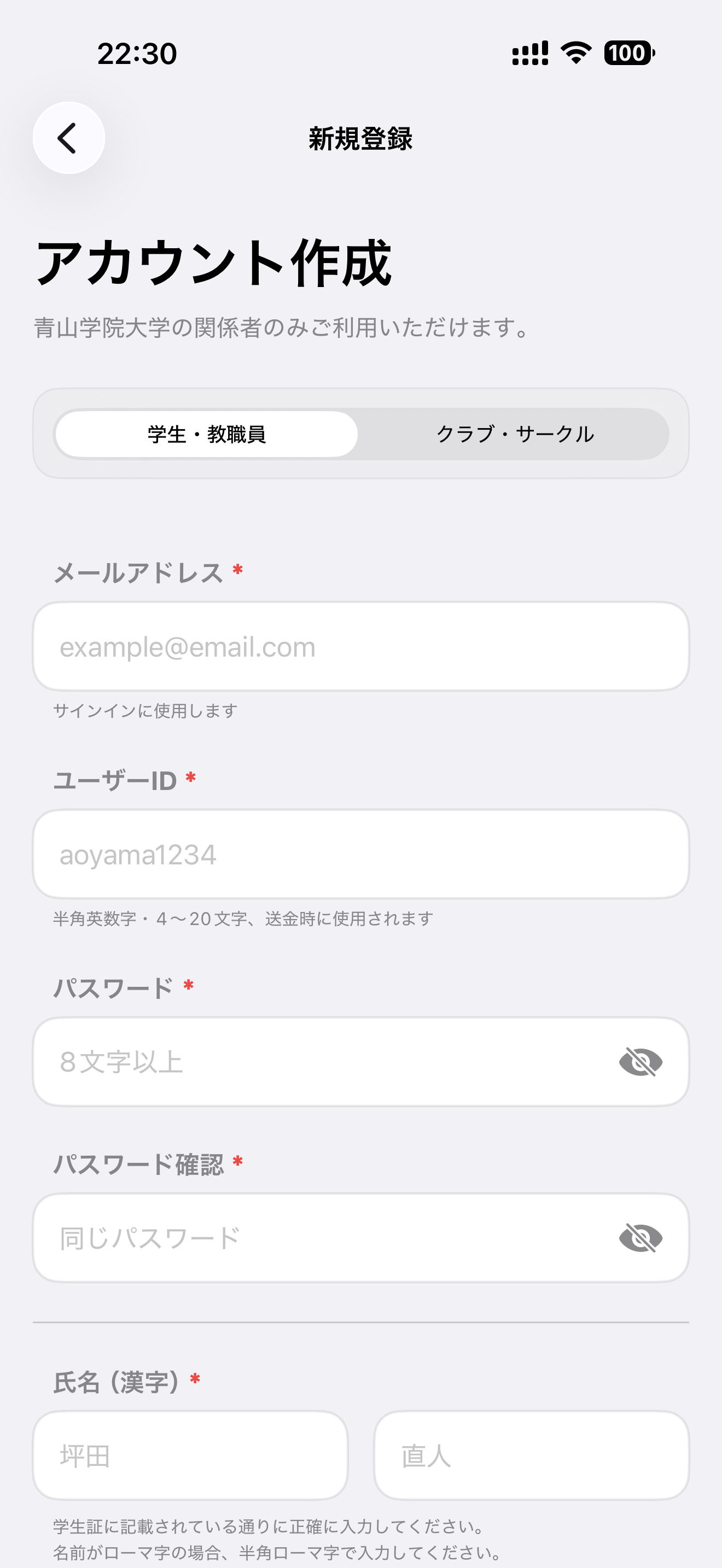
Task: Tap the given name field showing 直人
Action: click(533, 1455)
